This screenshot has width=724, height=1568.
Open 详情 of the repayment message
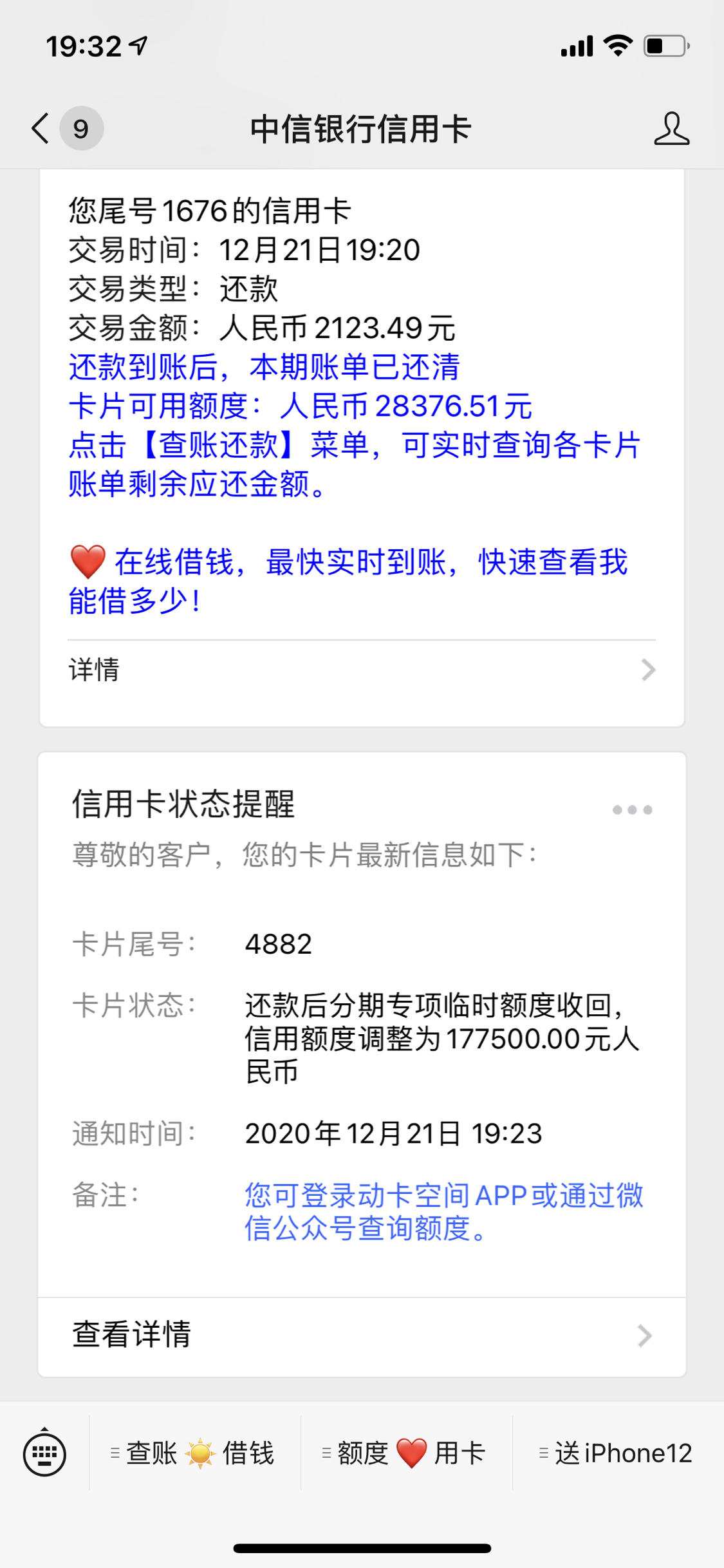point(362,670)
